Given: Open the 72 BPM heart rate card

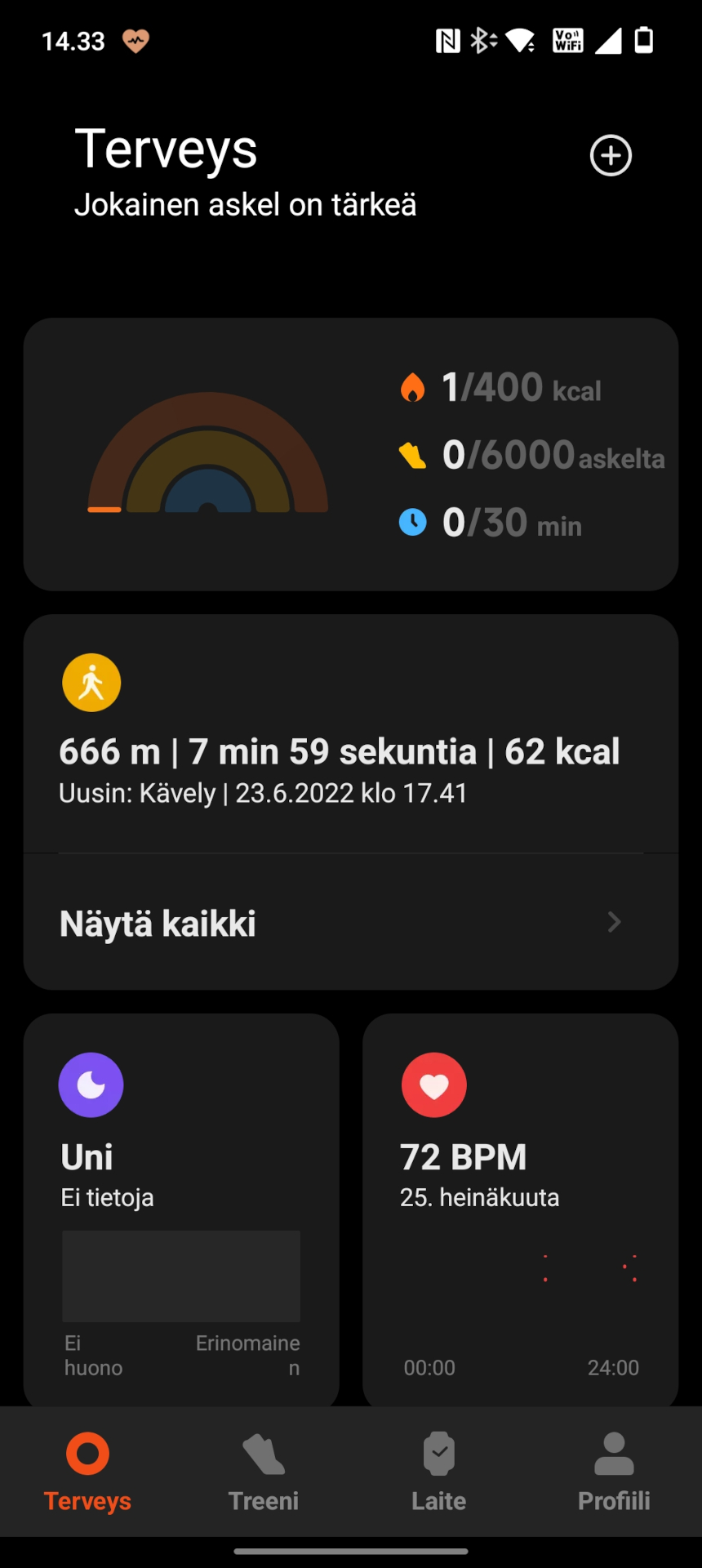Looking at the screenshot, I should [520, 1210].
